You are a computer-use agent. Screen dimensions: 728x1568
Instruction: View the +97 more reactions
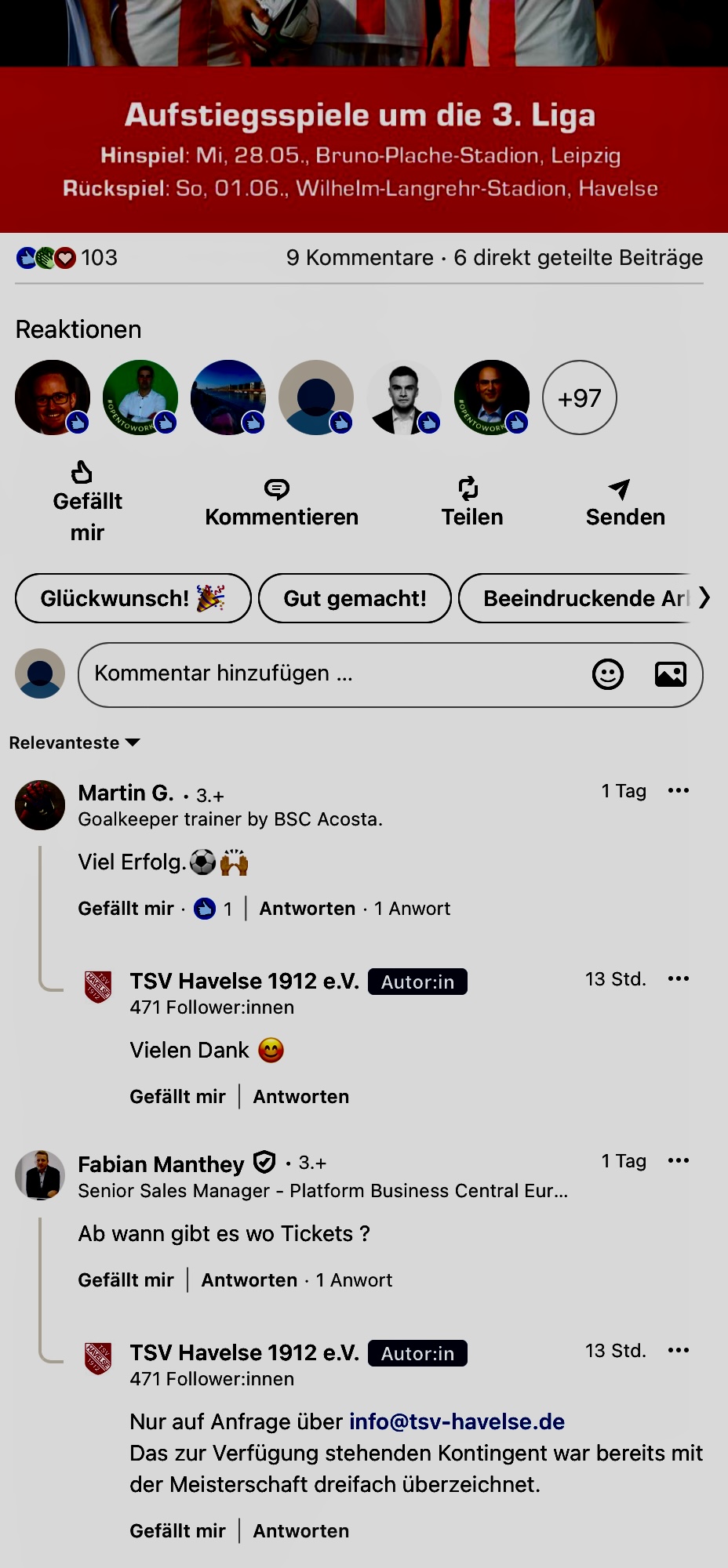click(579, 398)
